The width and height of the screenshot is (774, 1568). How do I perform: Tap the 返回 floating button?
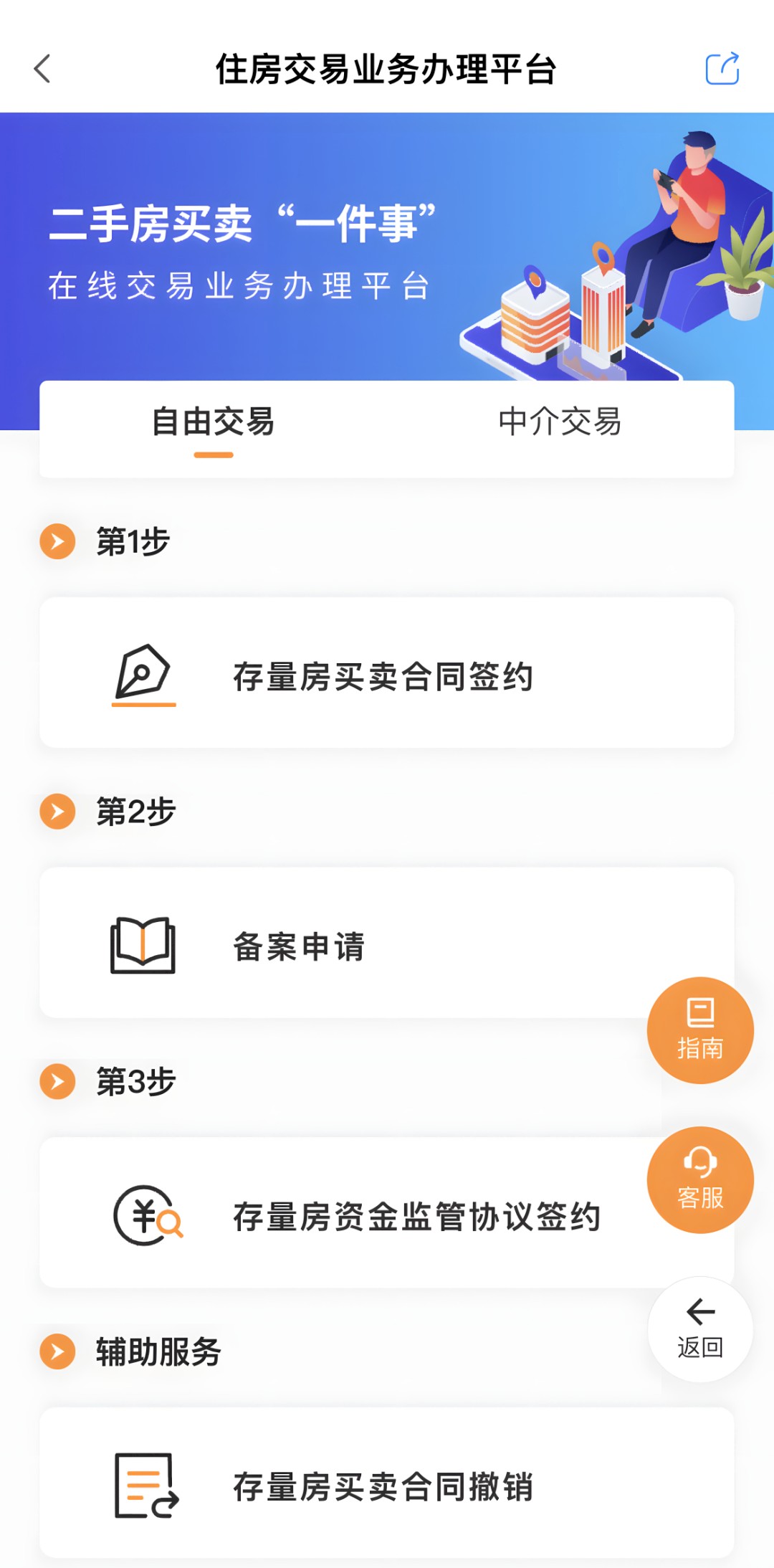tap(700, 1329)
